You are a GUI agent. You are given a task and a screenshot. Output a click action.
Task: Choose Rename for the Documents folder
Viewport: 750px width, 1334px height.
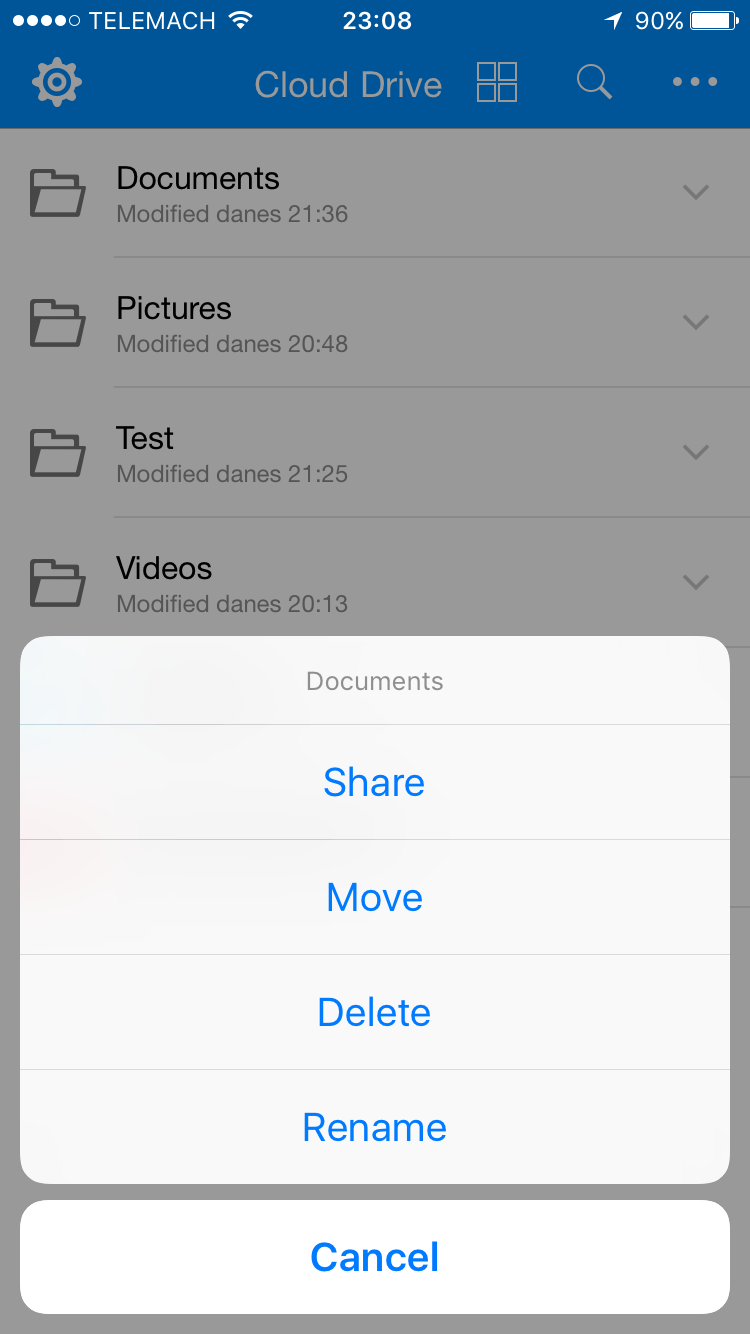click(x=374, y=1127)
